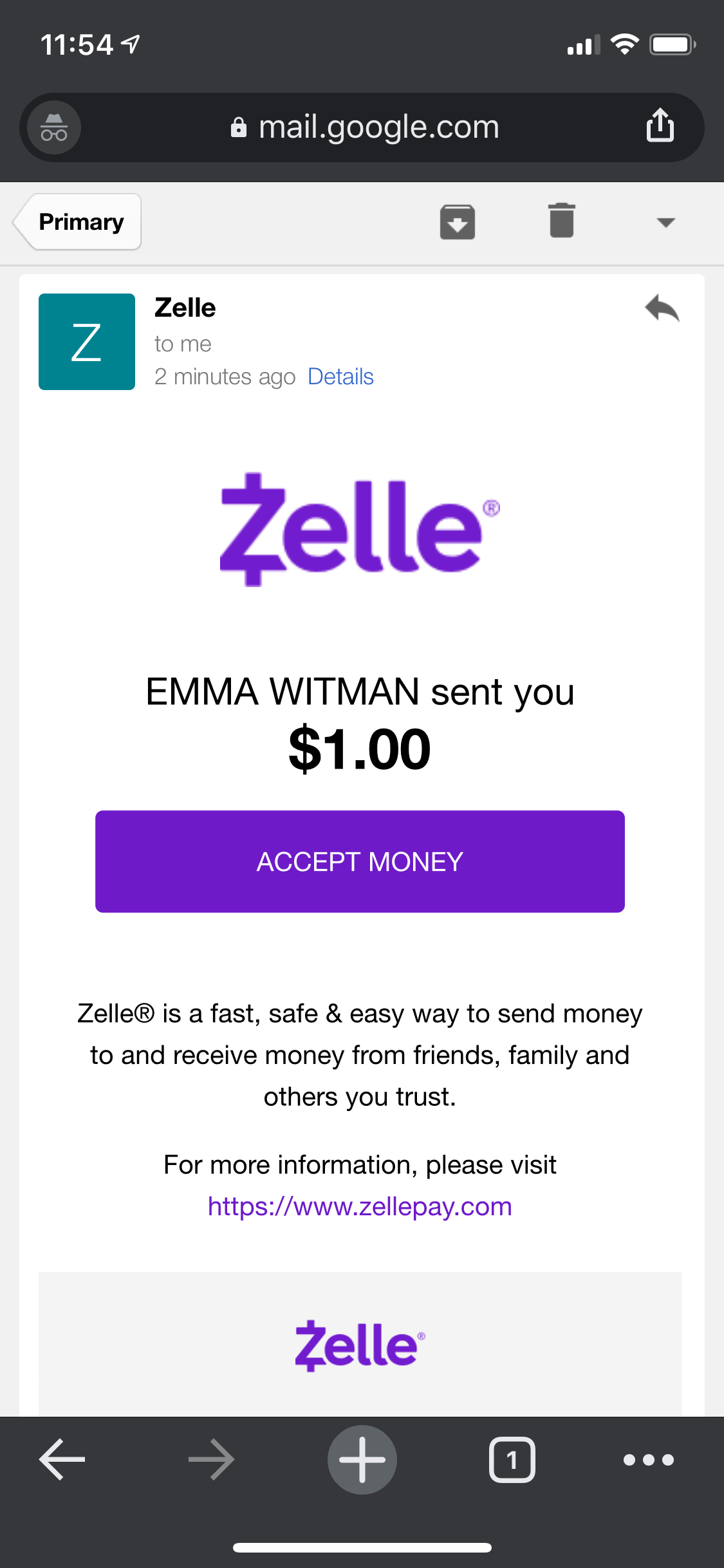This screenshot has width=724, height=1568.
Task: Open the zellepay.com link
Action: [x=360, y=1206]
